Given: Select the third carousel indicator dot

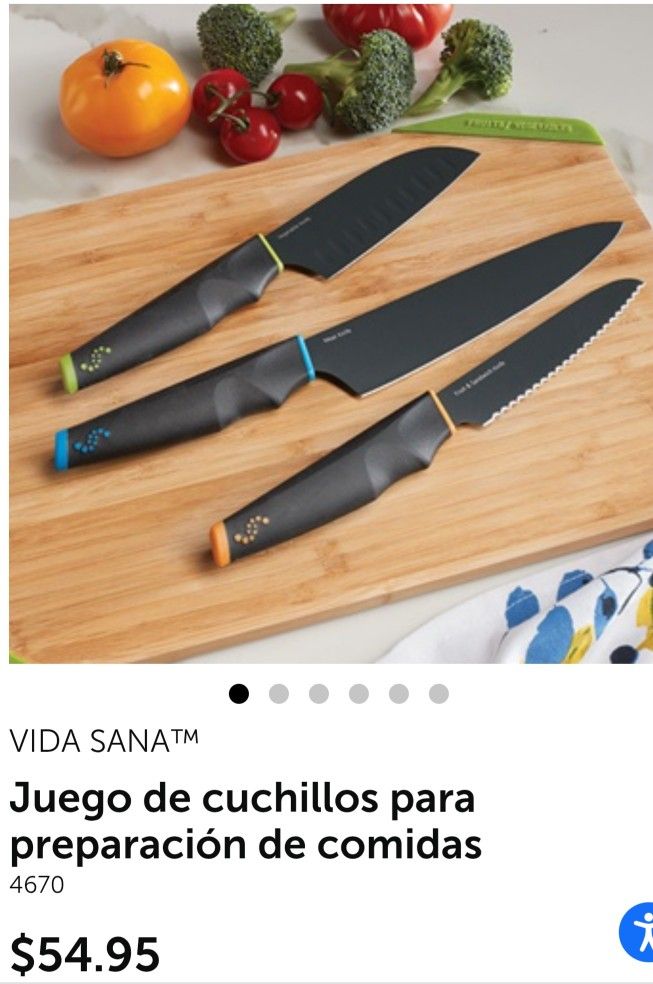Looking at the screenshot, I should [x=319, y=694].
